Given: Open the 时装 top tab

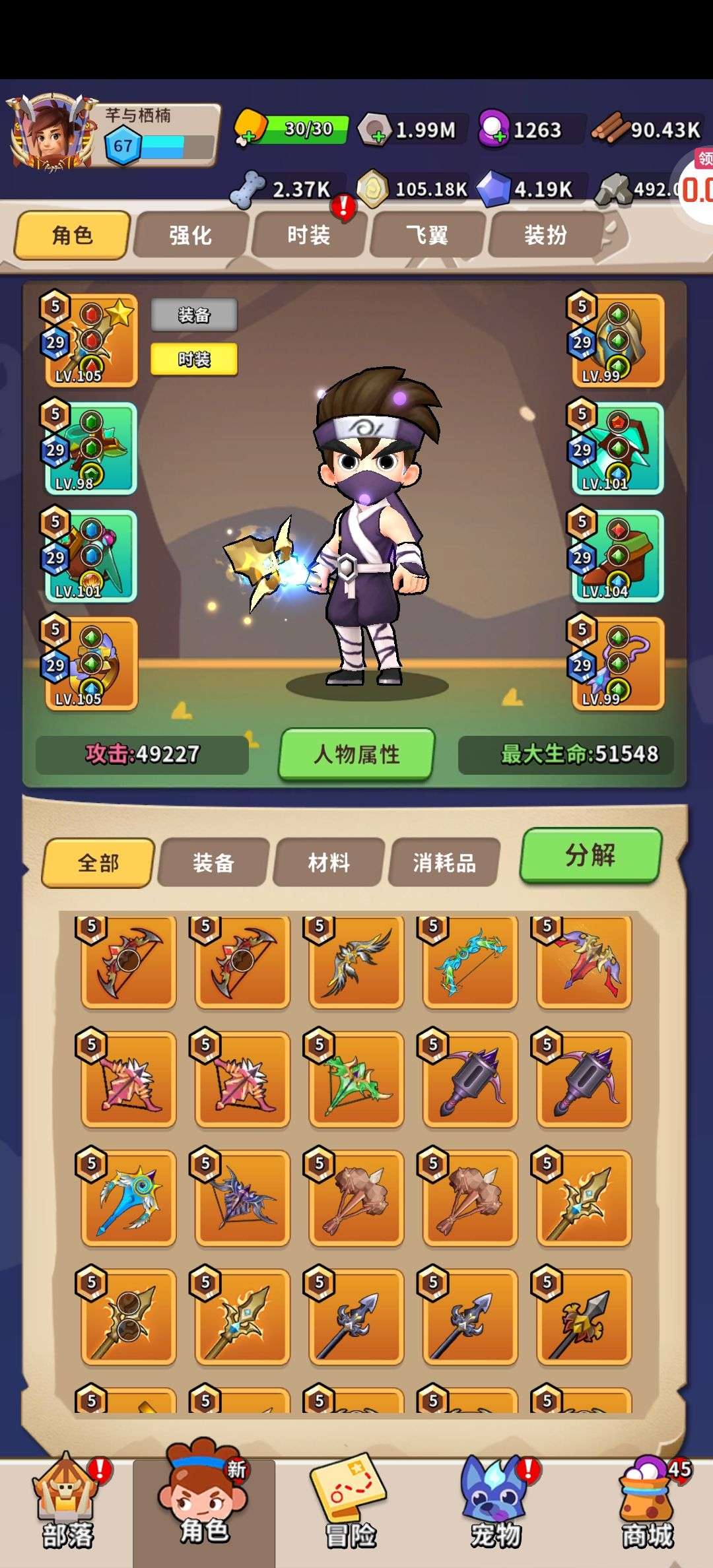Looking at the screenshot, I should pyautogui.click(x=308, y=235).
